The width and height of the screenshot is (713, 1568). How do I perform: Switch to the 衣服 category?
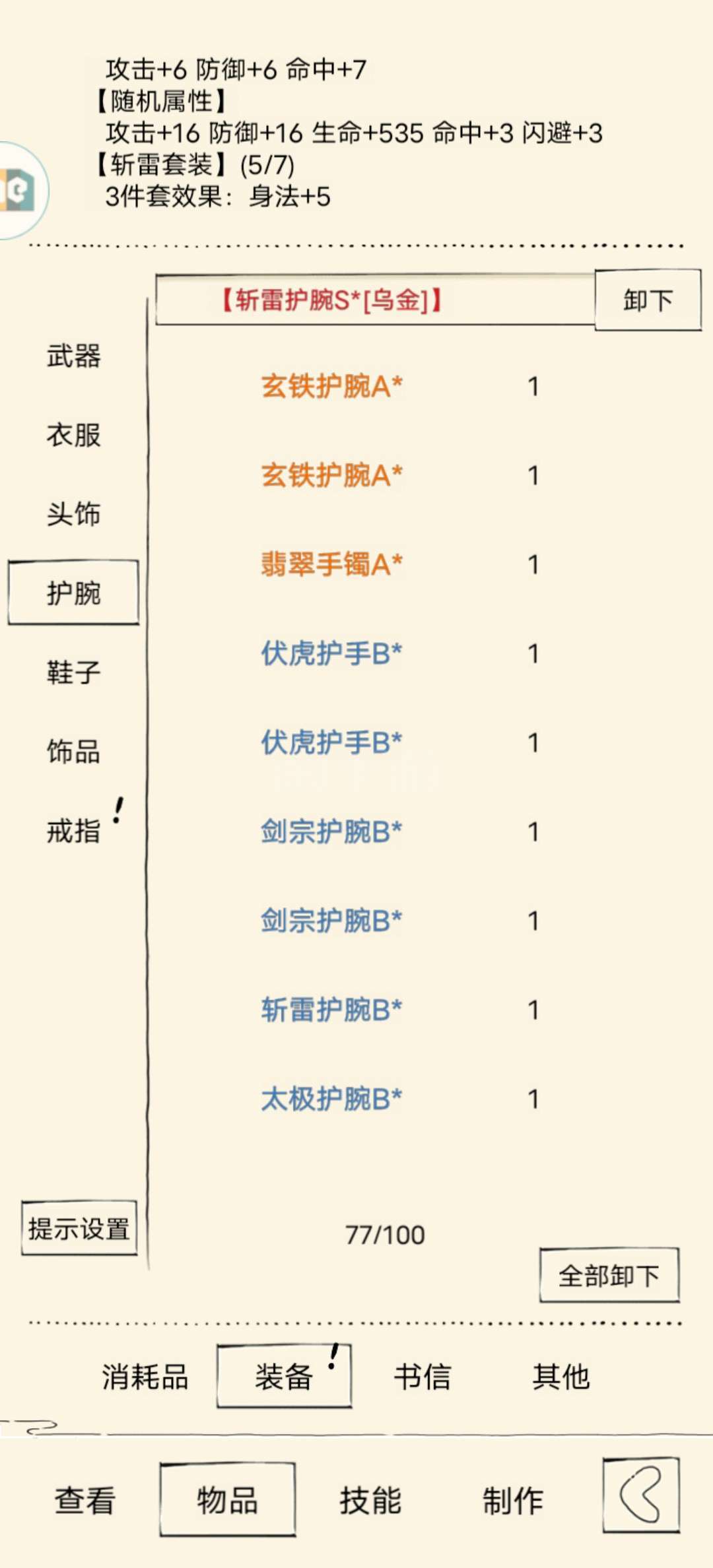(73, 436)
